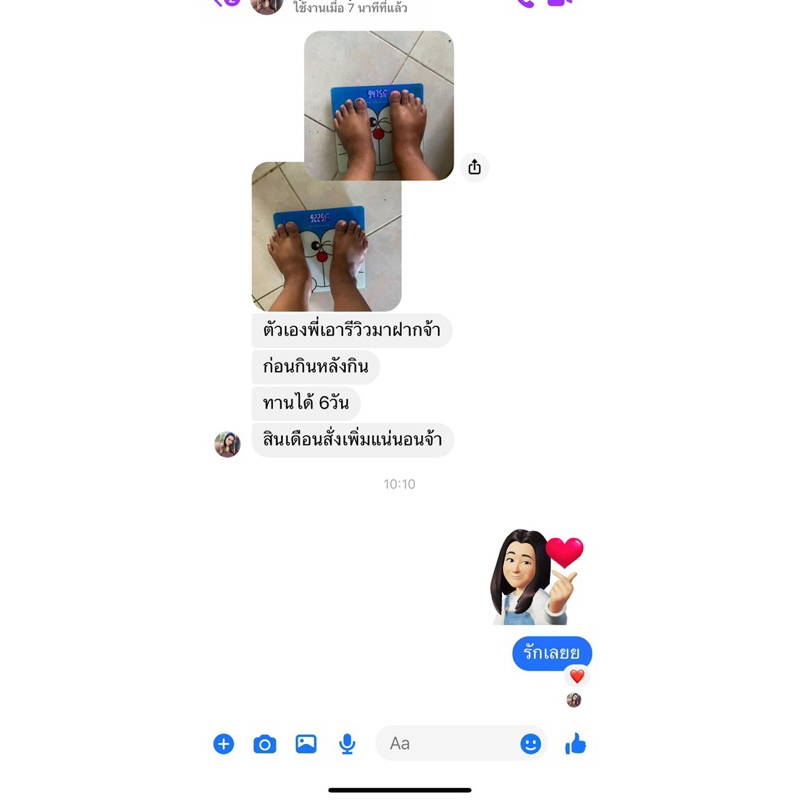Share the received scale photos

point(474,167)
